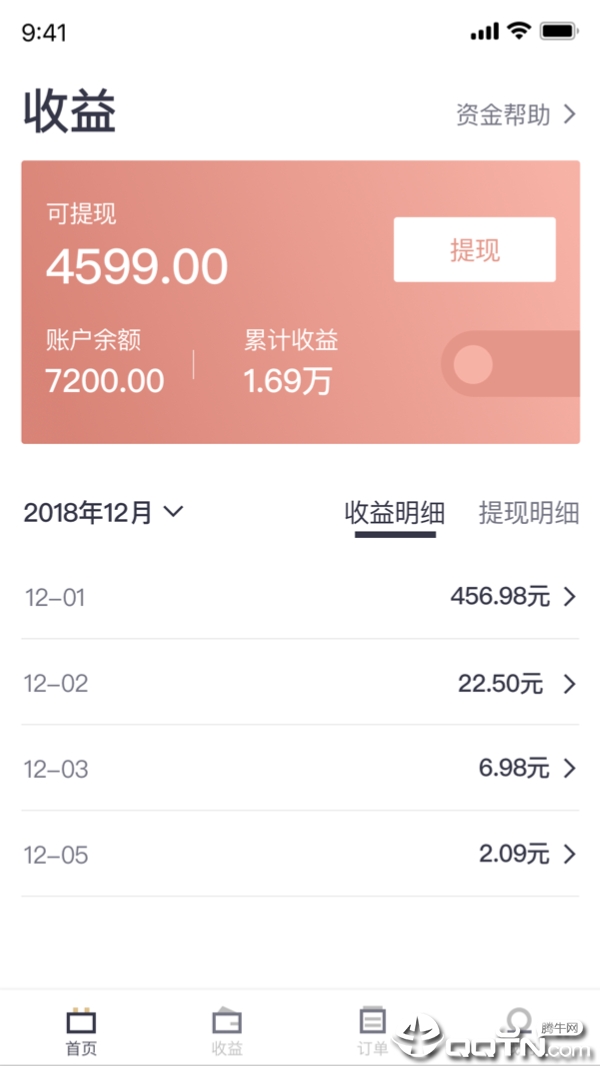Go to the 首页 home tab

pyautogui.click(x=81, y=1031)
